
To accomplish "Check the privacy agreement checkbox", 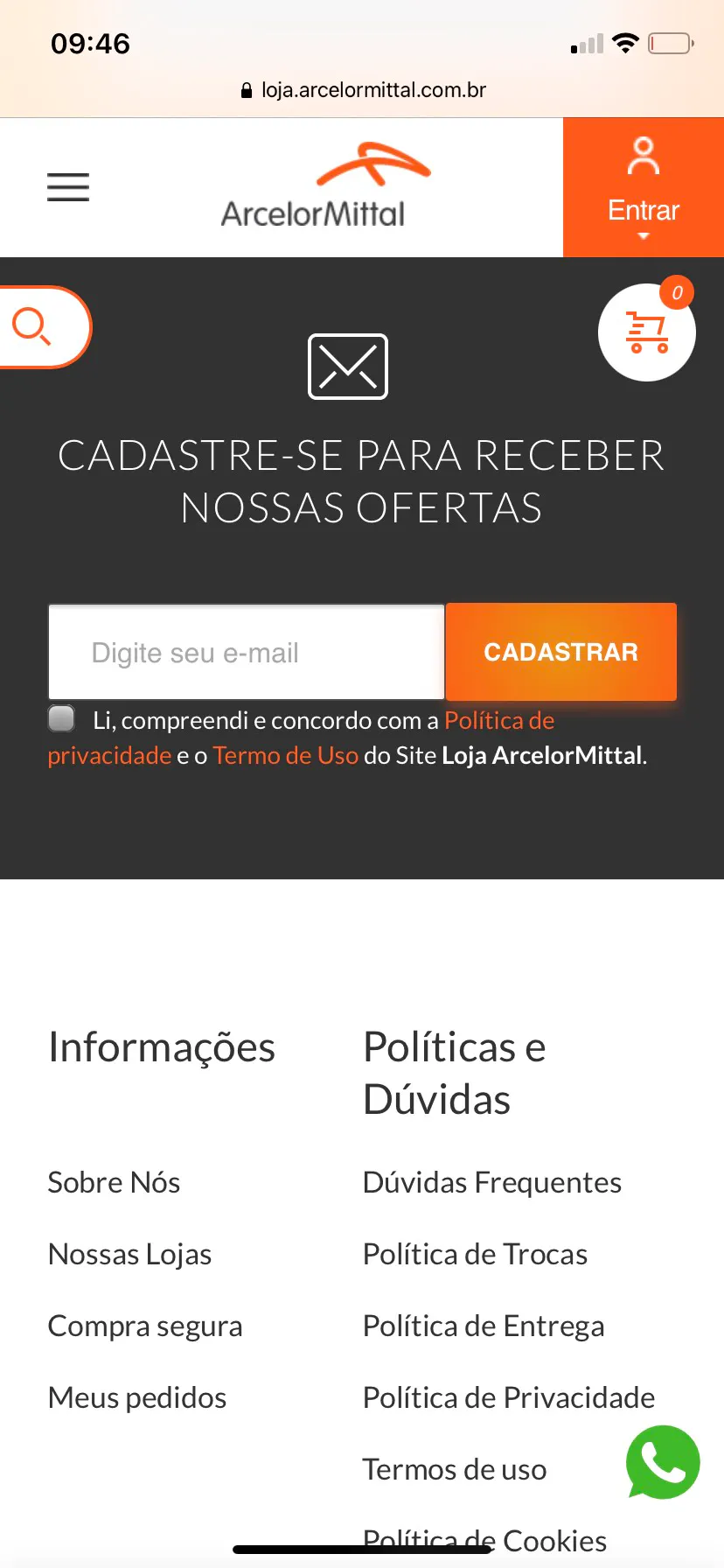I will [61, 718].
